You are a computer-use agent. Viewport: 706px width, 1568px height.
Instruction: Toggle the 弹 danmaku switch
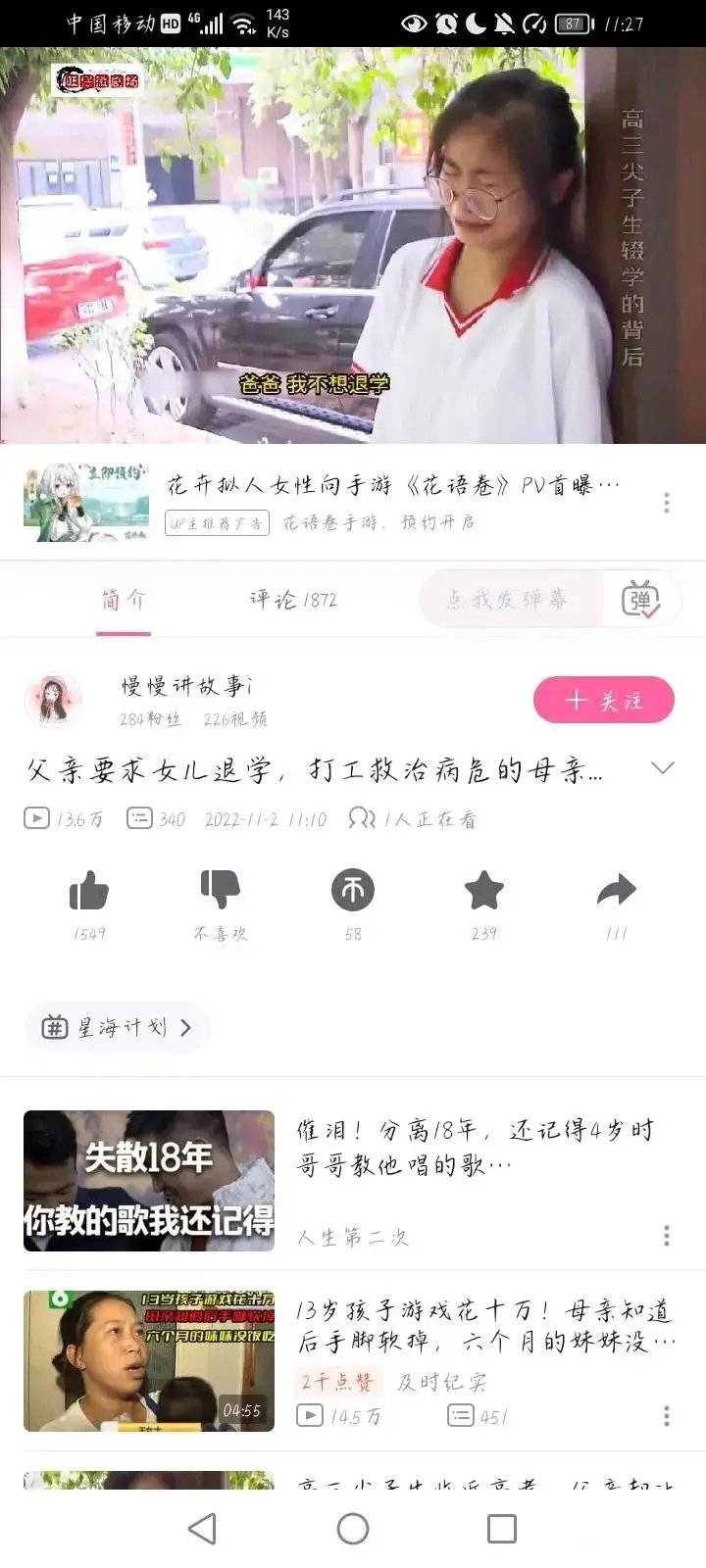[x=641, y=599]
